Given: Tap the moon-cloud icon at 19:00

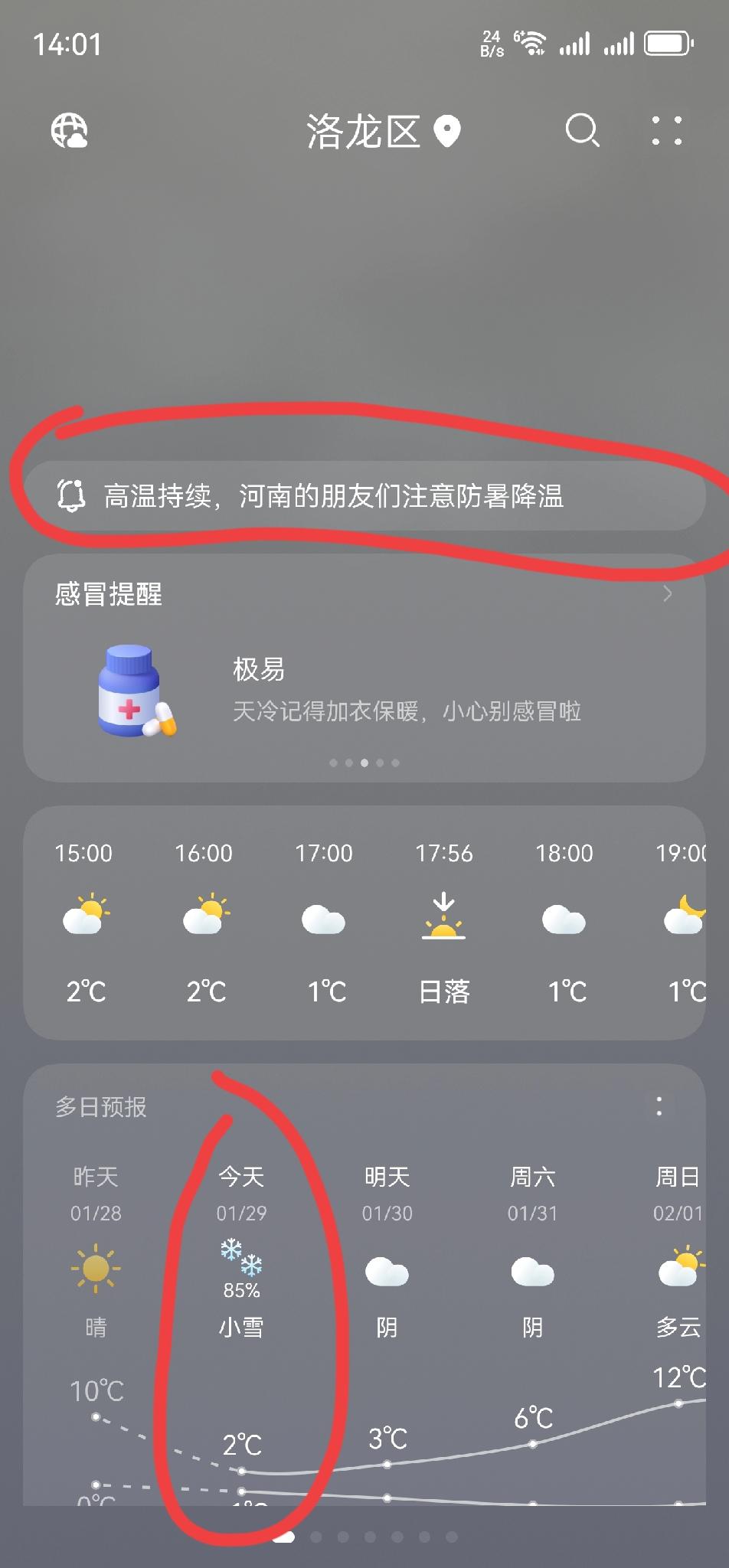Looking at the screenshot, I should click(x=684, y=919).
